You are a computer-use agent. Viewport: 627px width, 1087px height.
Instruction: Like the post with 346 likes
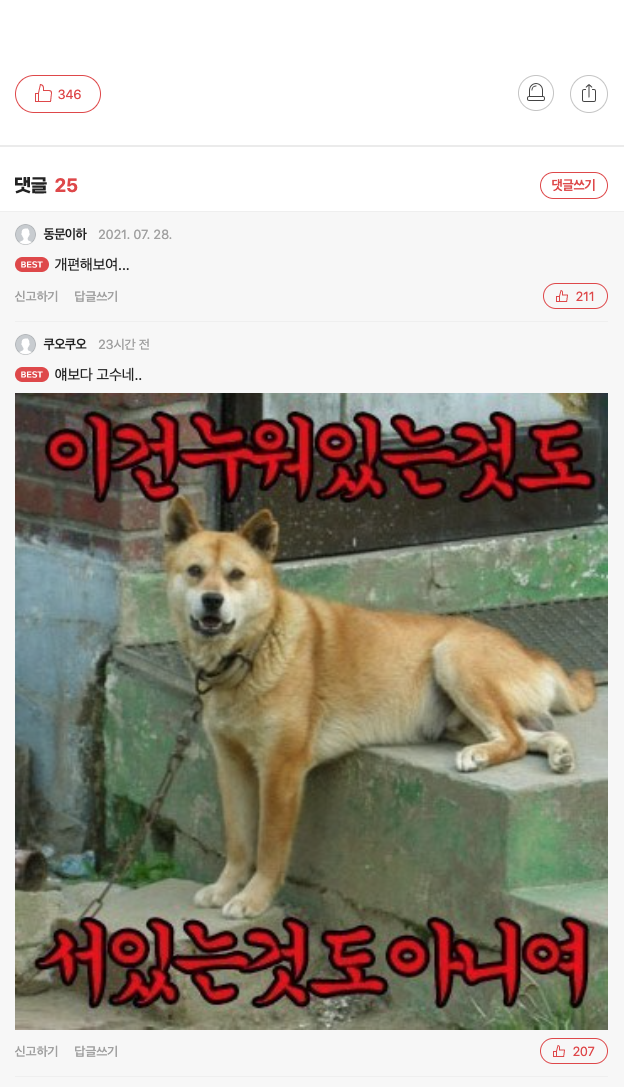(x=58, y=94)
